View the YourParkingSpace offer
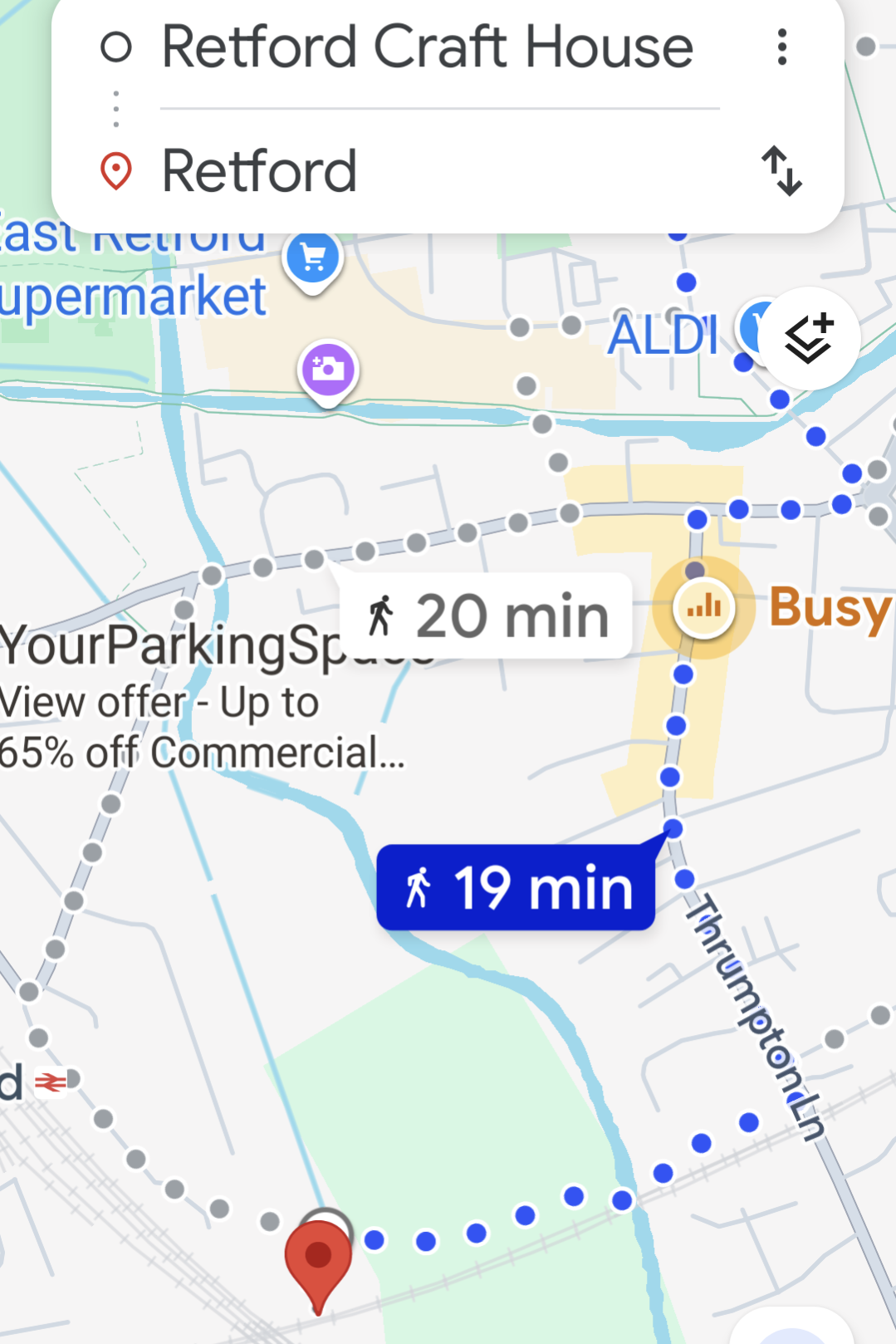This screenshot has width=896, height=1344. tap(199, 702)
